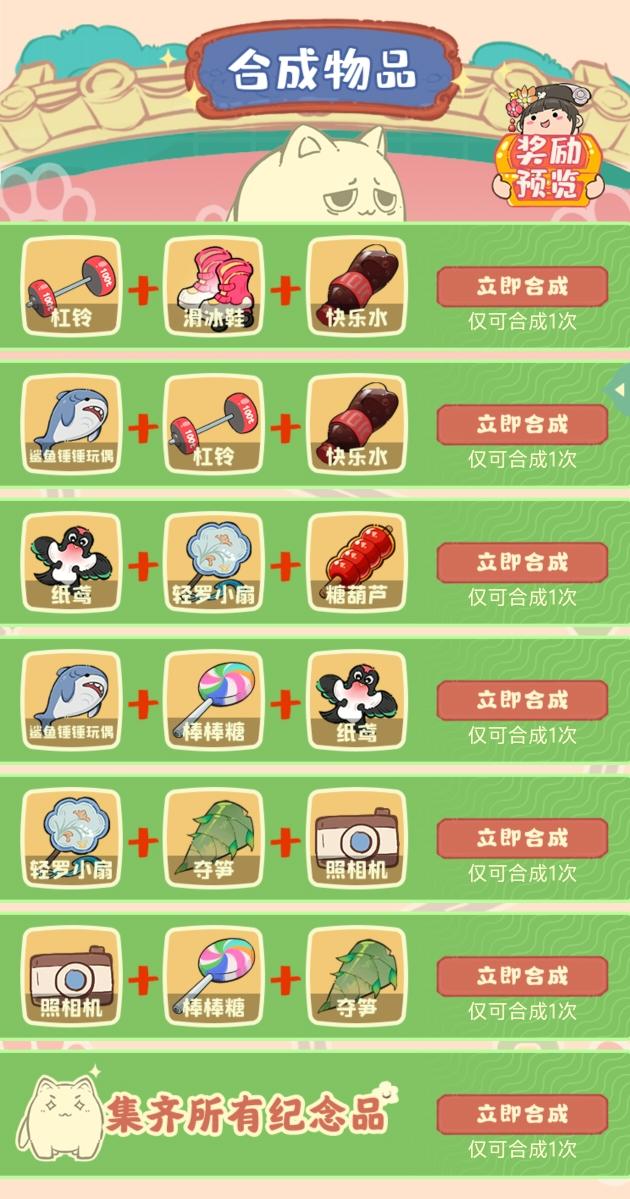Tap 立即合成 for the 纸鸢, 轻罗小扇, 糖葫芦 recipe
This screenshot has height=1199, width=630.
click(x=522, y=562)
